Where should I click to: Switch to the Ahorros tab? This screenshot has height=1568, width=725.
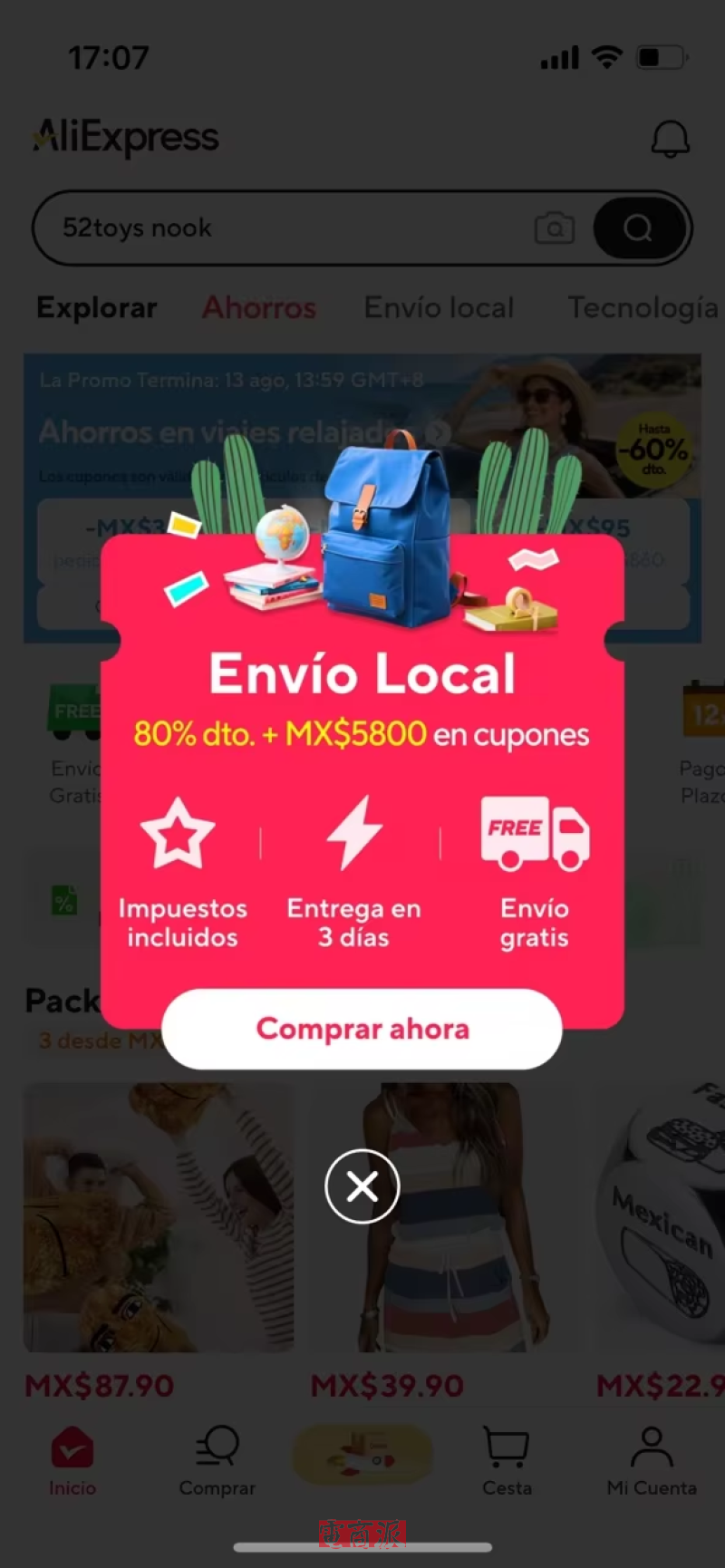click(259, 308)
